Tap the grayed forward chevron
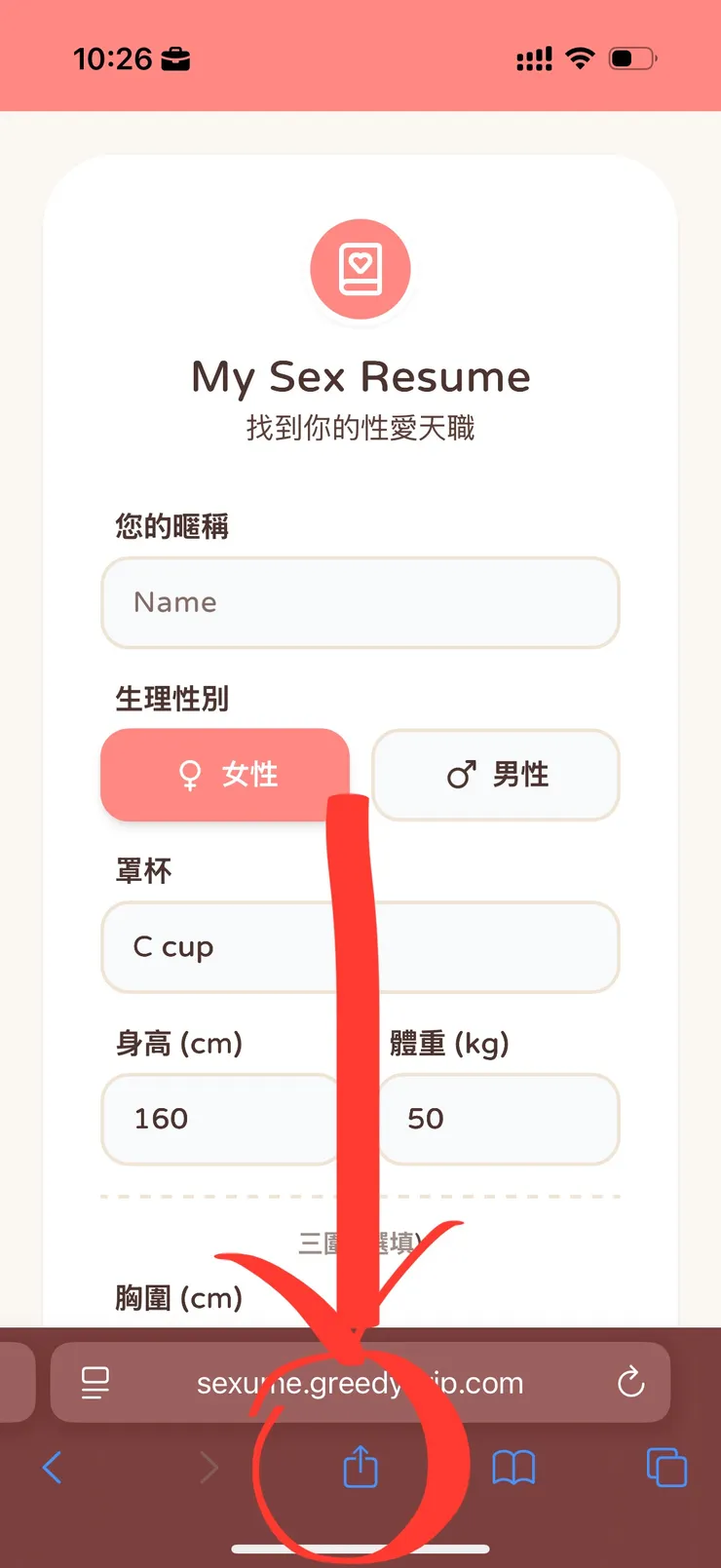 [x=208, y=1468]
